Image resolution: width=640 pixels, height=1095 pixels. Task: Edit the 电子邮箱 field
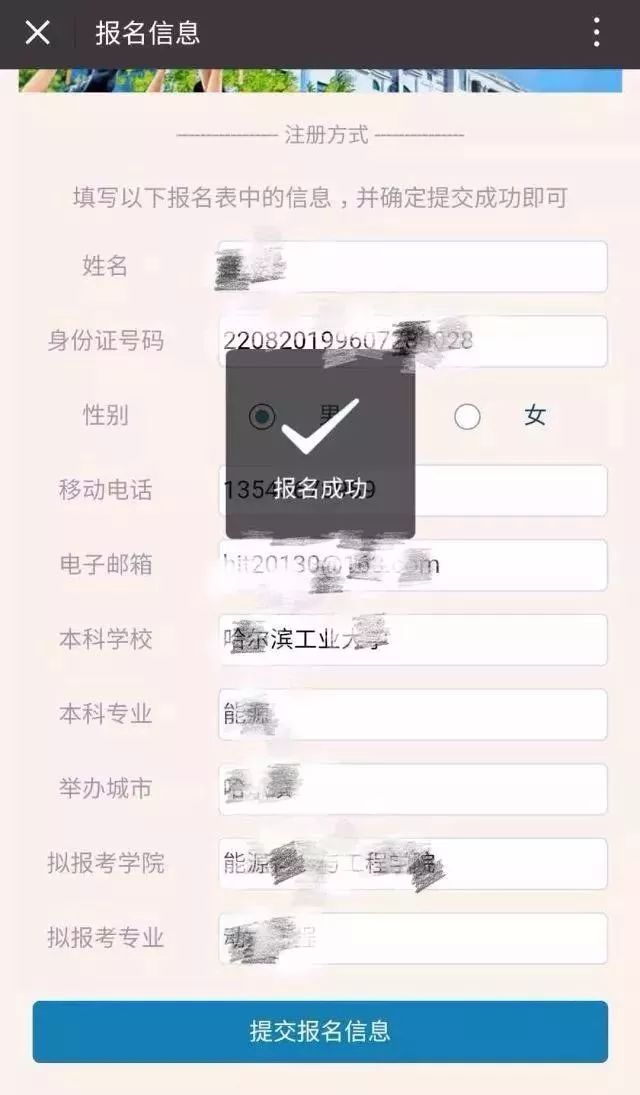pyautogui.click(x=412, y=565)
